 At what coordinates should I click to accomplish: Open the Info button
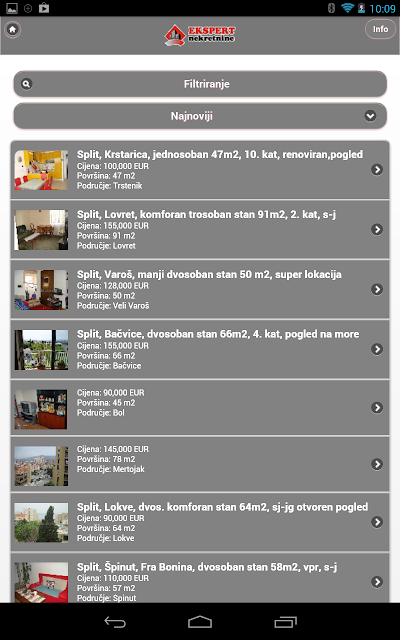(380, 29)
